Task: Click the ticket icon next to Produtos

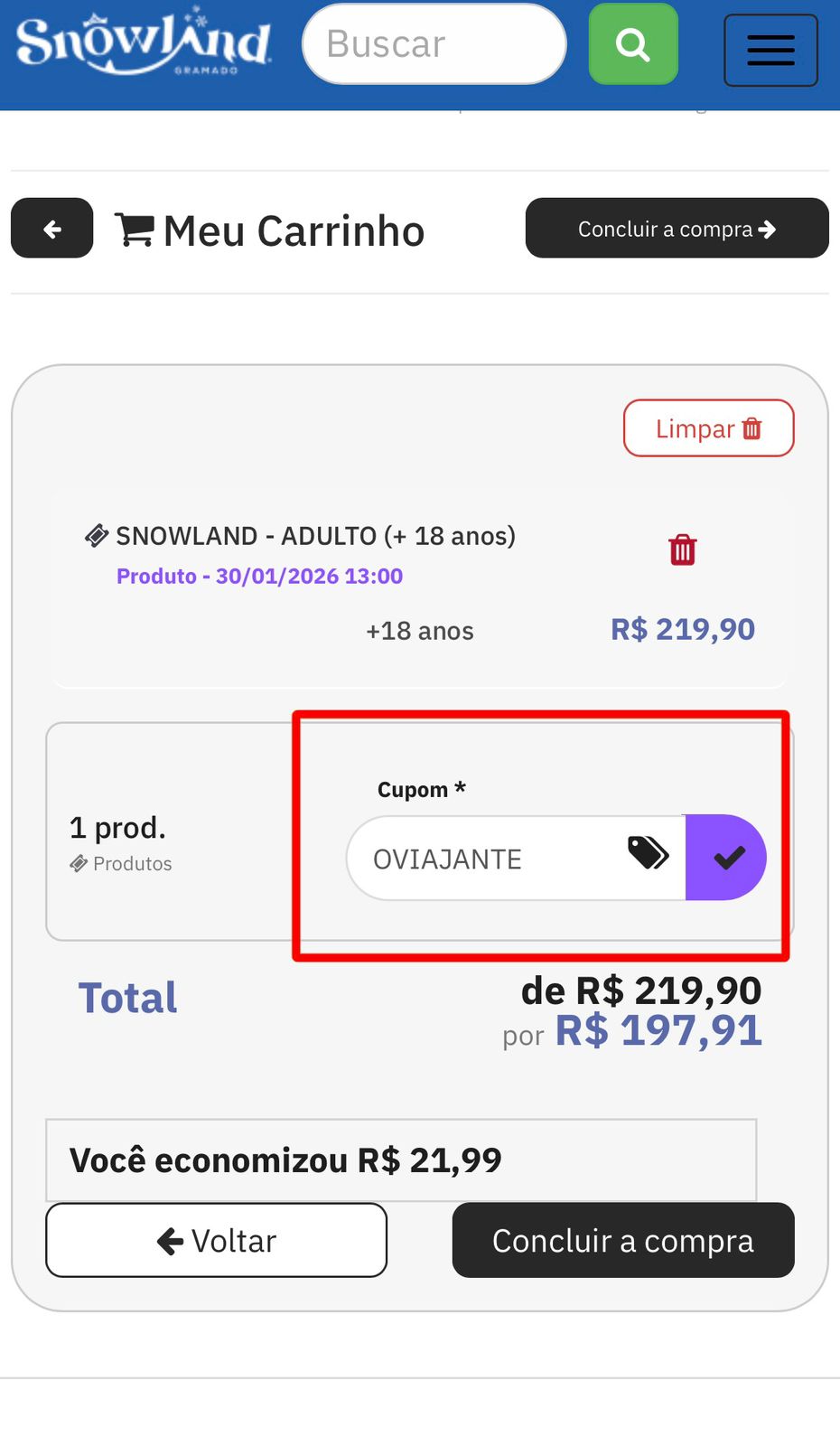Action: pos(79,863)
